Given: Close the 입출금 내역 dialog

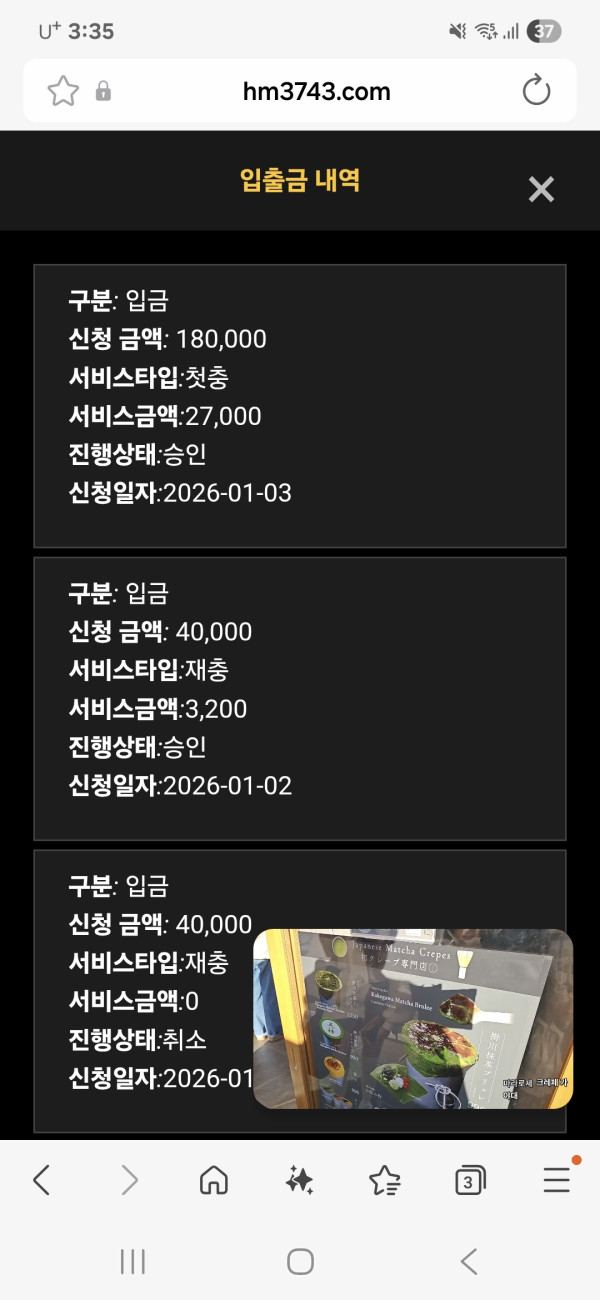Looking at the screenshot, I should coord(541,189).
